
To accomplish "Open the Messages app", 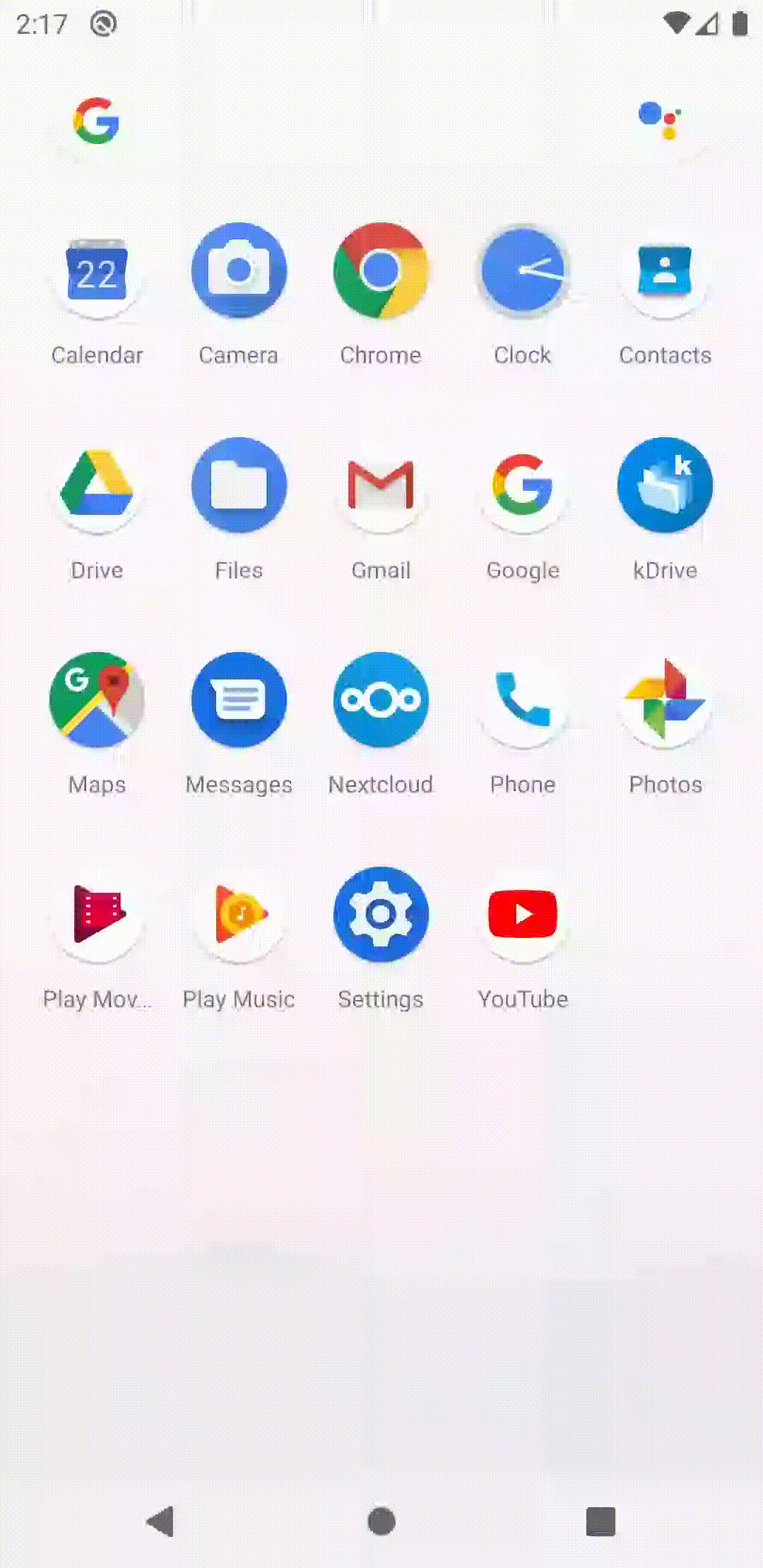I will click(x=239, y=700).
